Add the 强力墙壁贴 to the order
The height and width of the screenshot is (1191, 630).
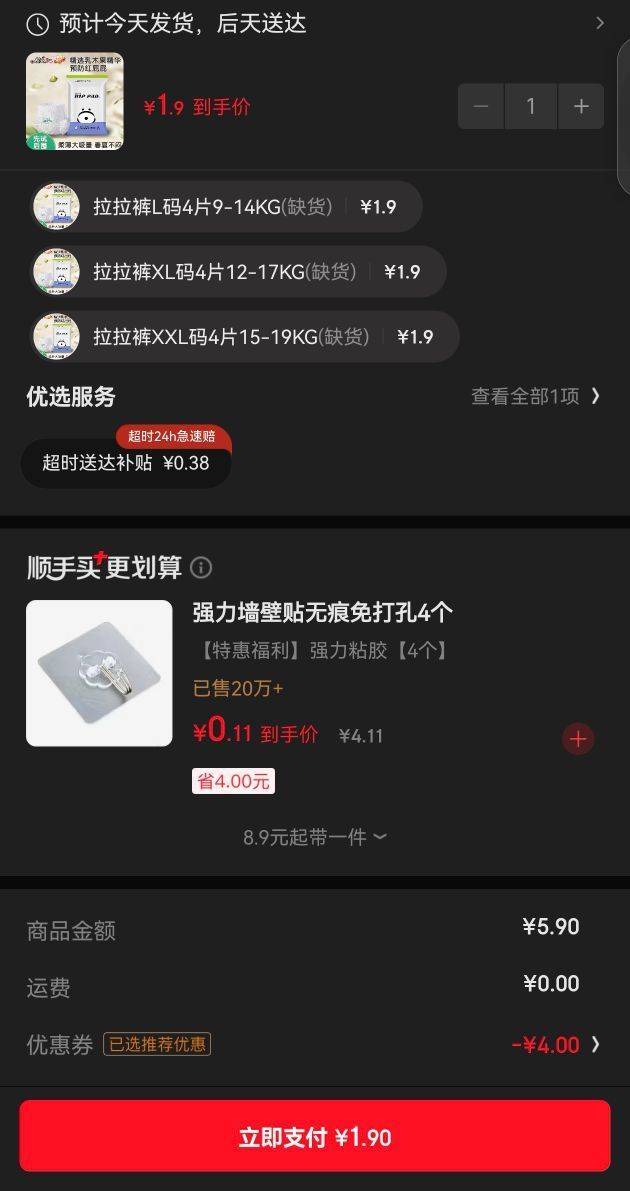coord(578,739)
